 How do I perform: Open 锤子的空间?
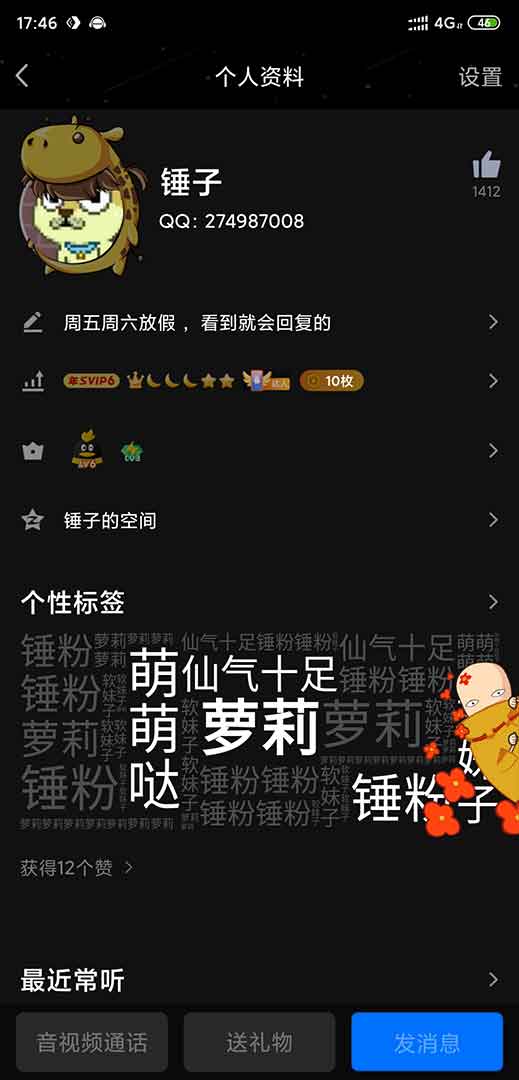pyautogui.click(x=260, y=520)
